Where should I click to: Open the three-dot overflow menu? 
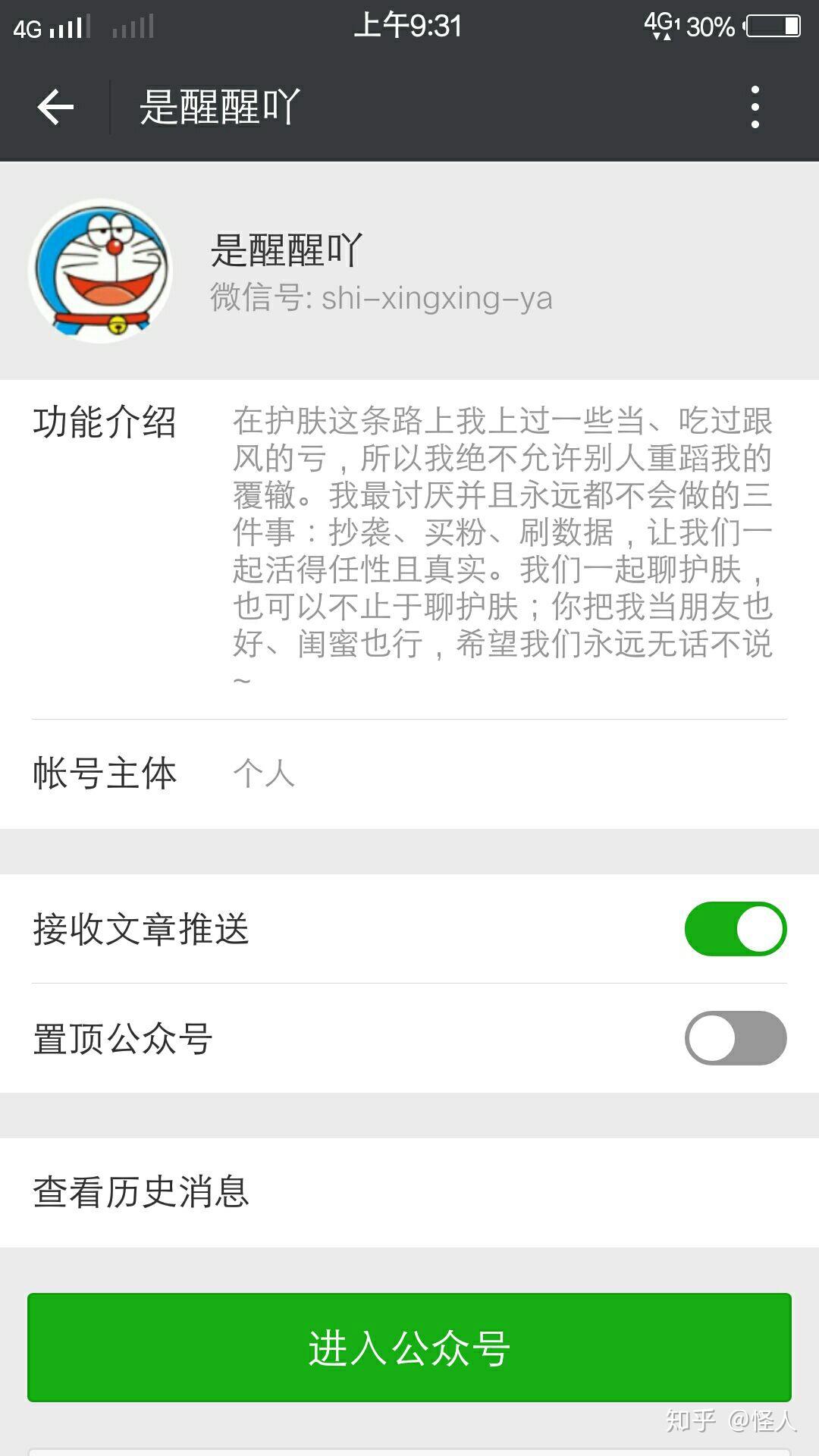click(x=755, y=106)
